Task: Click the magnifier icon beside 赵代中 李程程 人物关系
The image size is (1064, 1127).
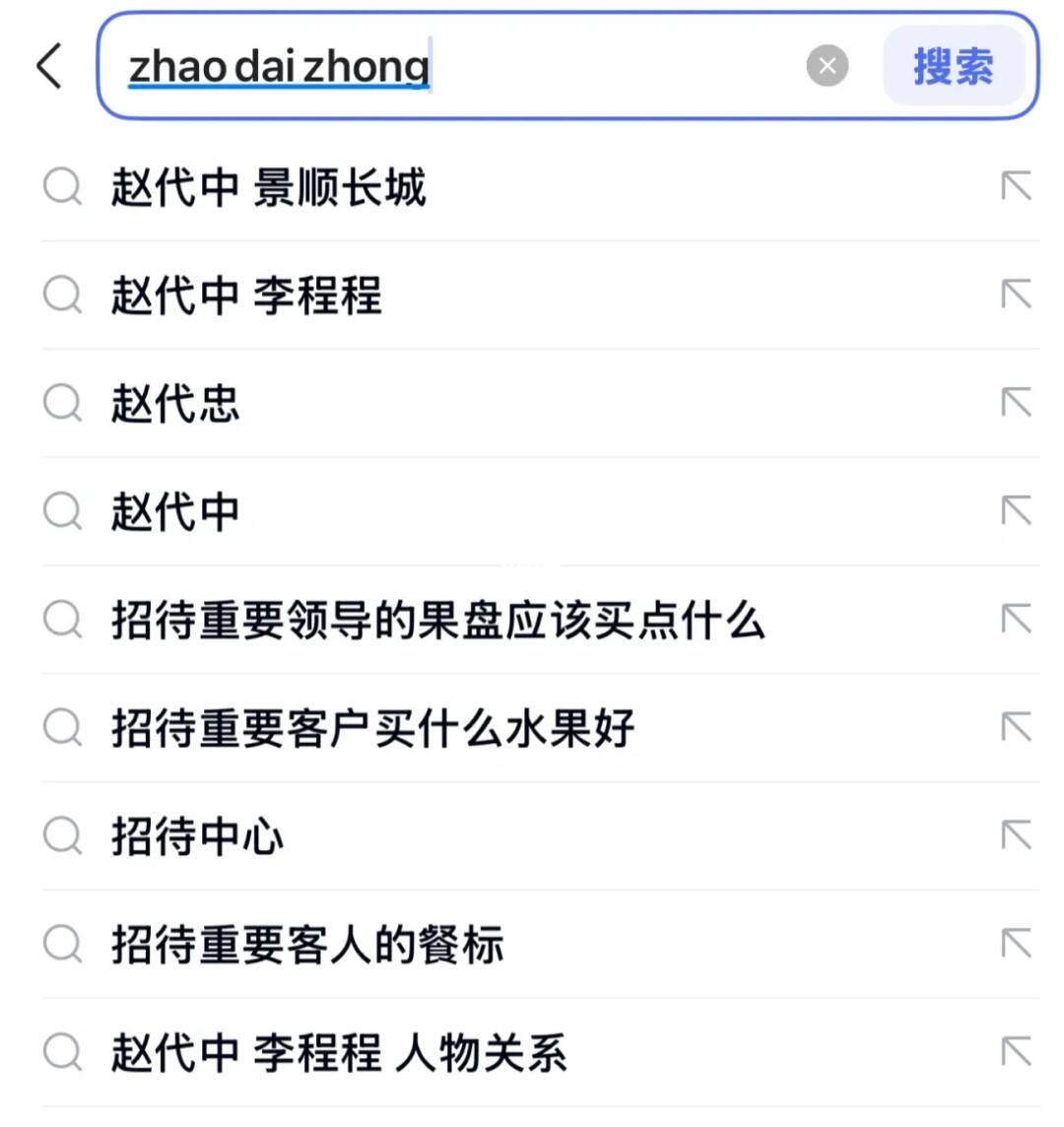Action: pyautogui.click(x=62, y=1053)
